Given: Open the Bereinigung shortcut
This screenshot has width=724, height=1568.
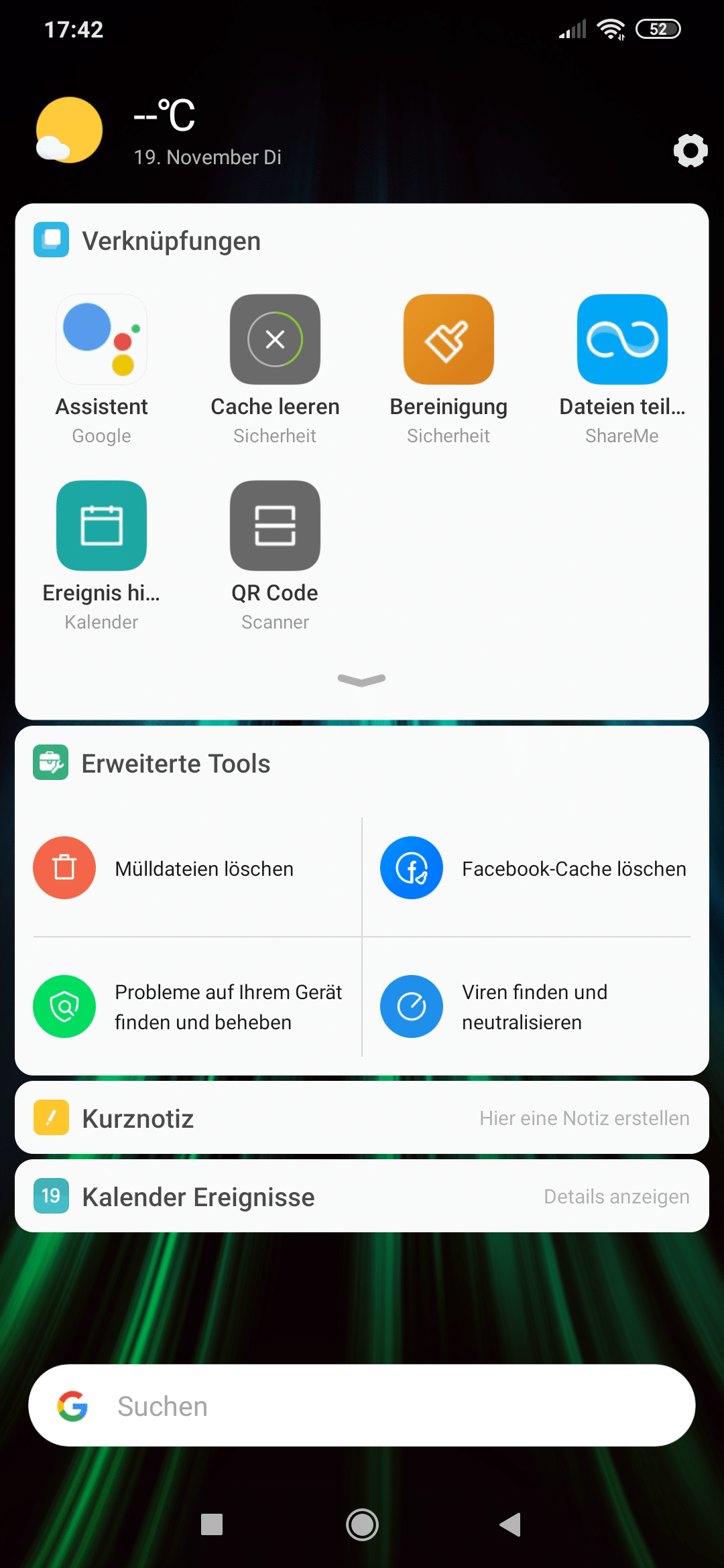Looking at the screenshot, I should tap(448, 370).
